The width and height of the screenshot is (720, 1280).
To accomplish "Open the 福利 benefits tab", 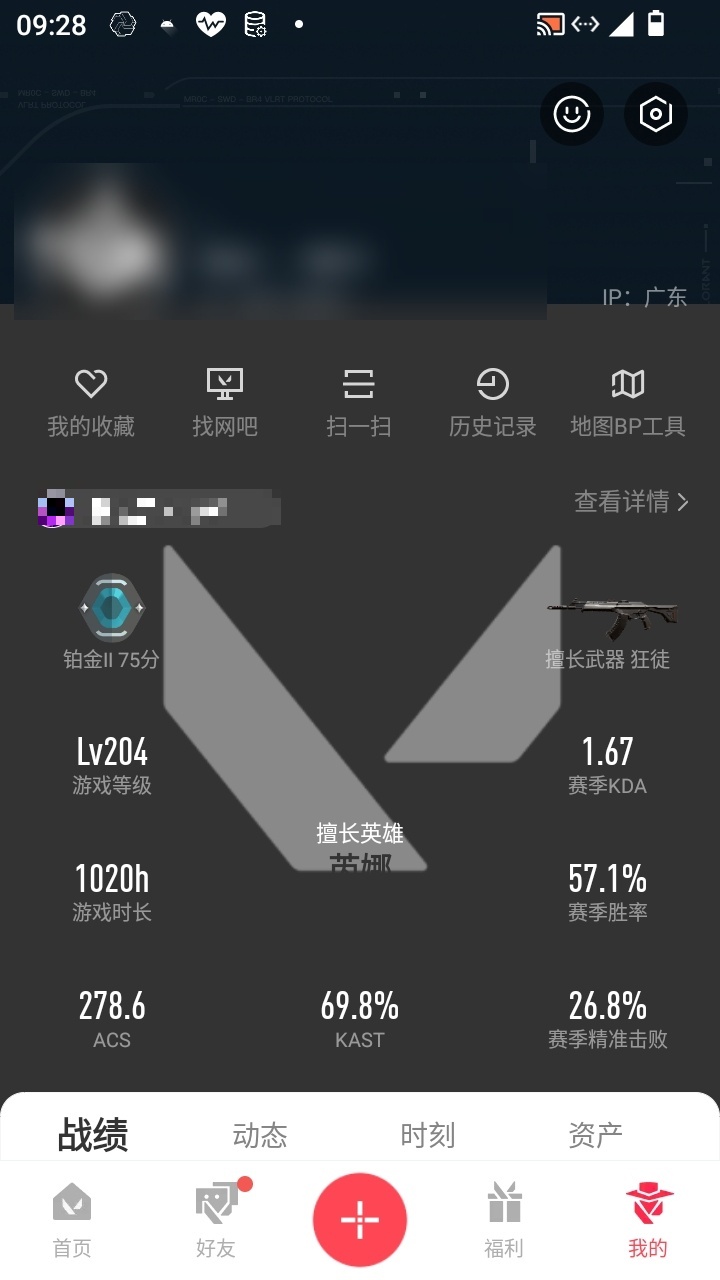I will [x=504, y=1220].
